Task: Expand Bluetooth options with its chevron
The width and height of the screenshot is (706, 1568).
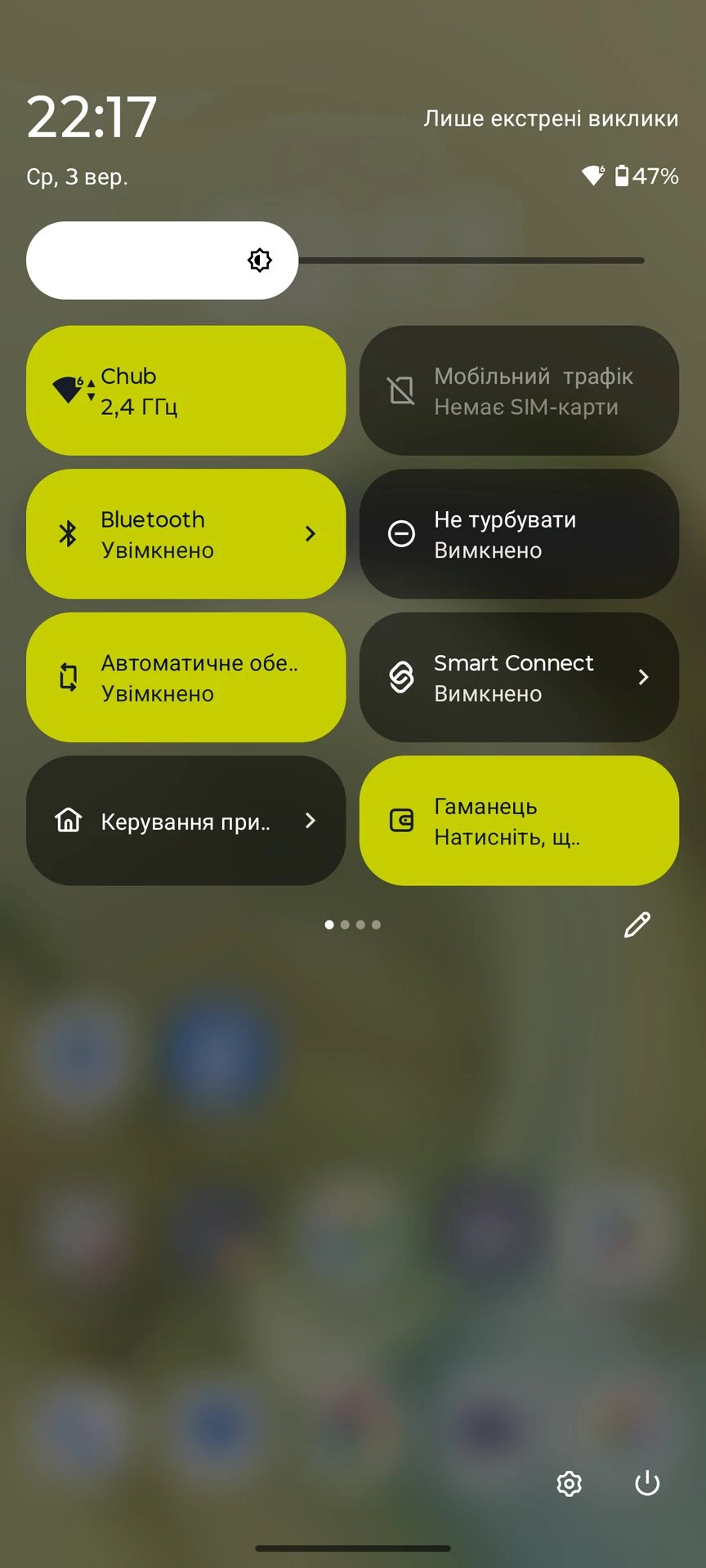Action: coord(311,534)
